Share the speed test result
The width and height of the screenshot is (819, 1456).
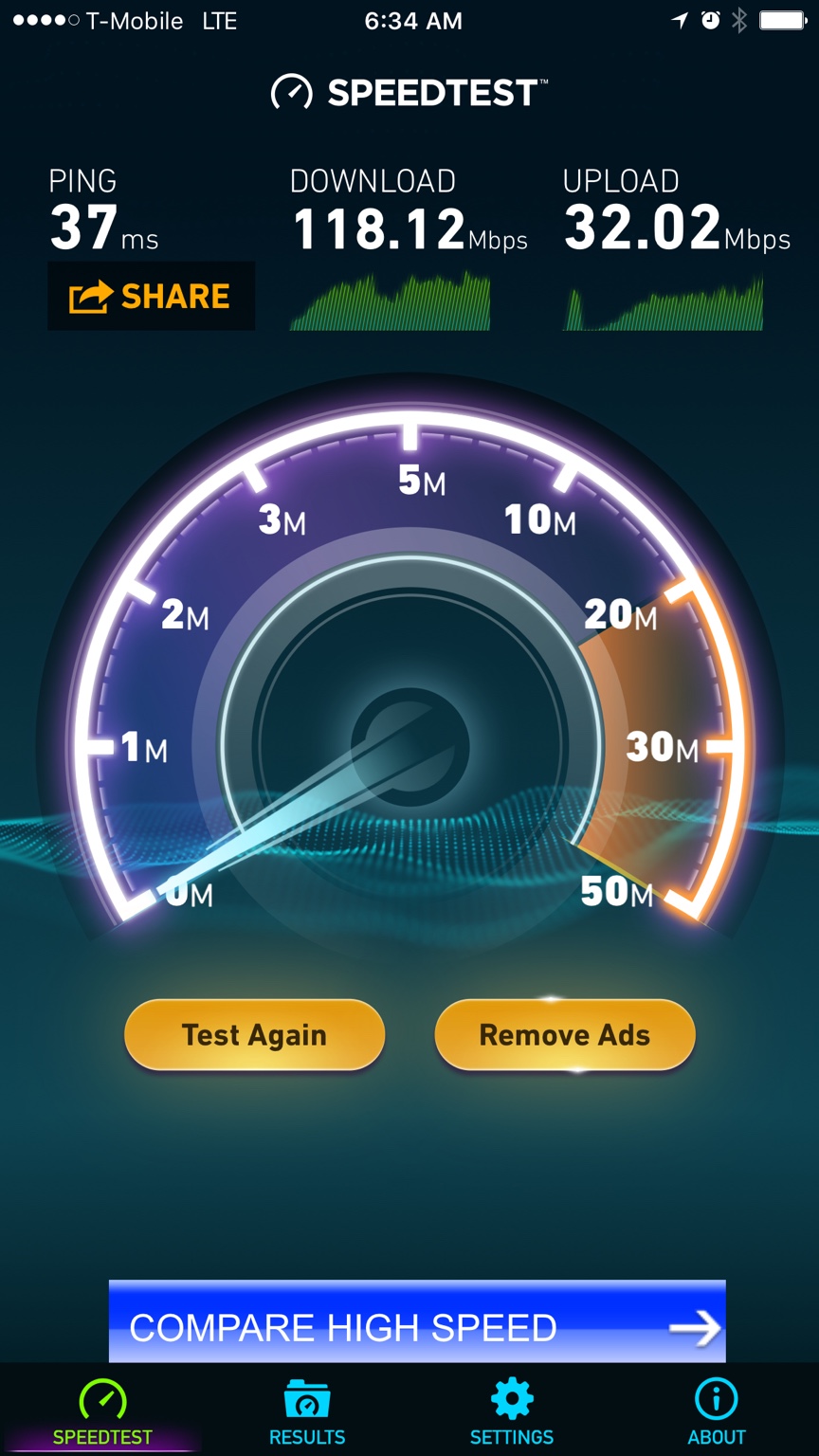(151, 297)
